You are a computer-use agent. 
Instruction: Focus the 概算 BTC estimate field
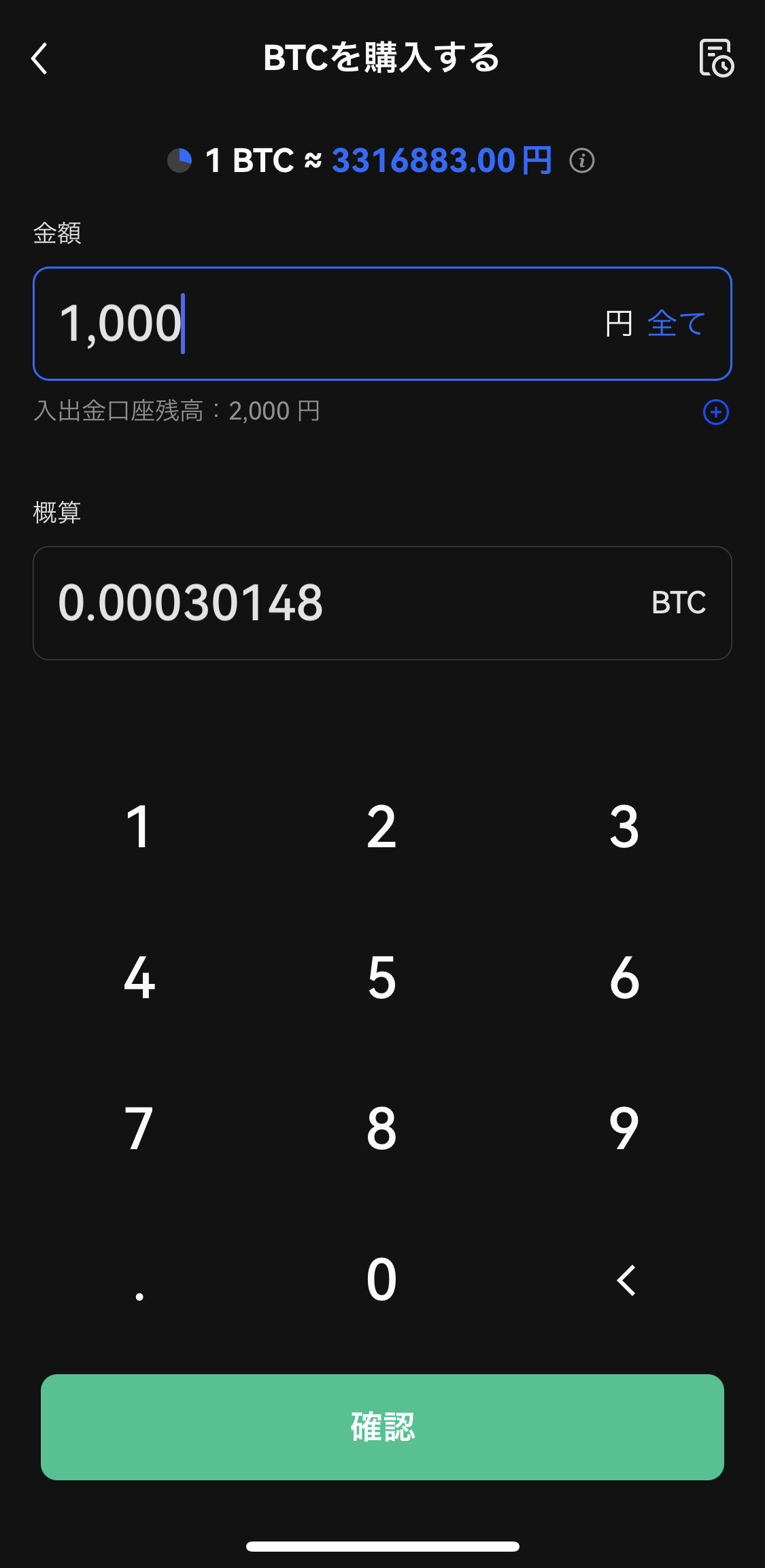tap(340, 603)
